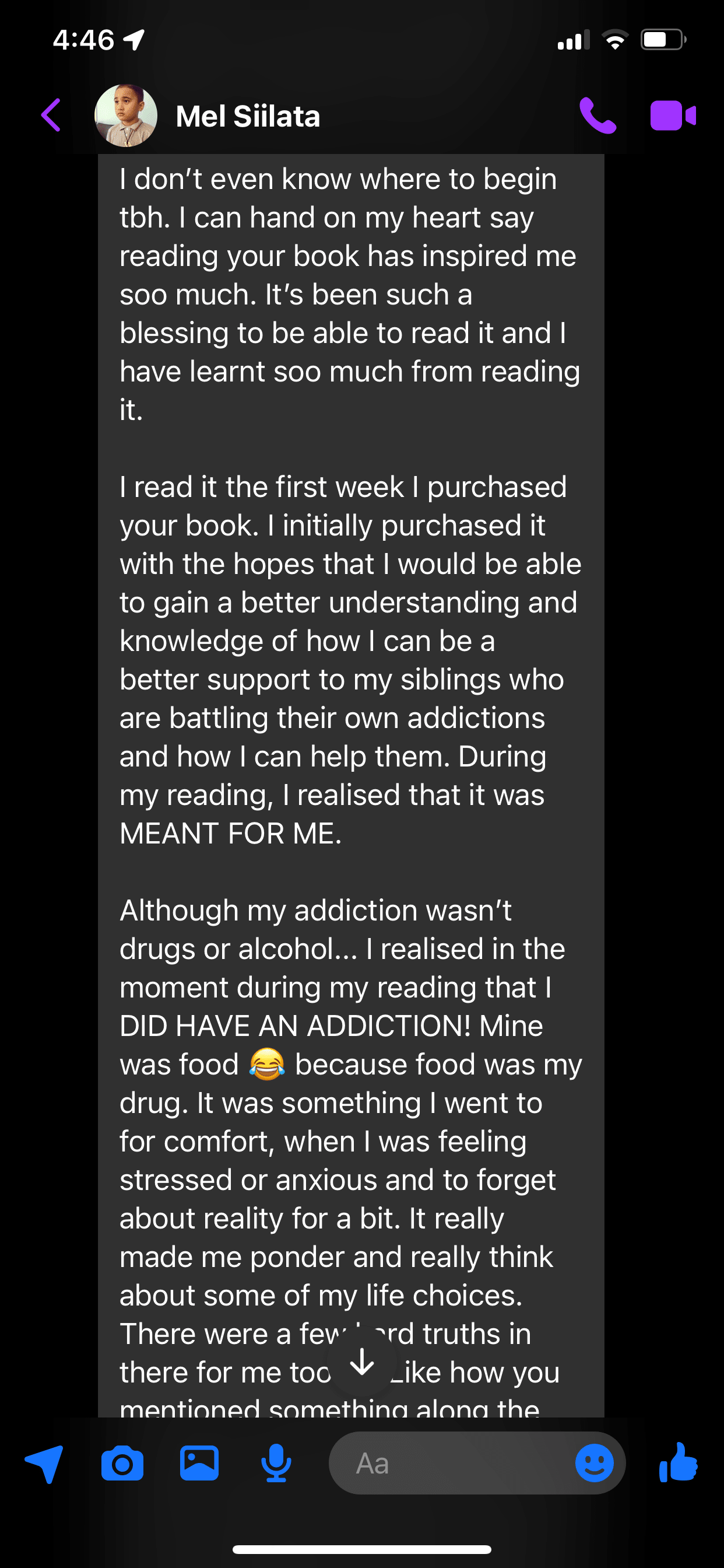Open the camera to take a photo
Screen dimensions: 724x1568
(x=122, y=1464)
